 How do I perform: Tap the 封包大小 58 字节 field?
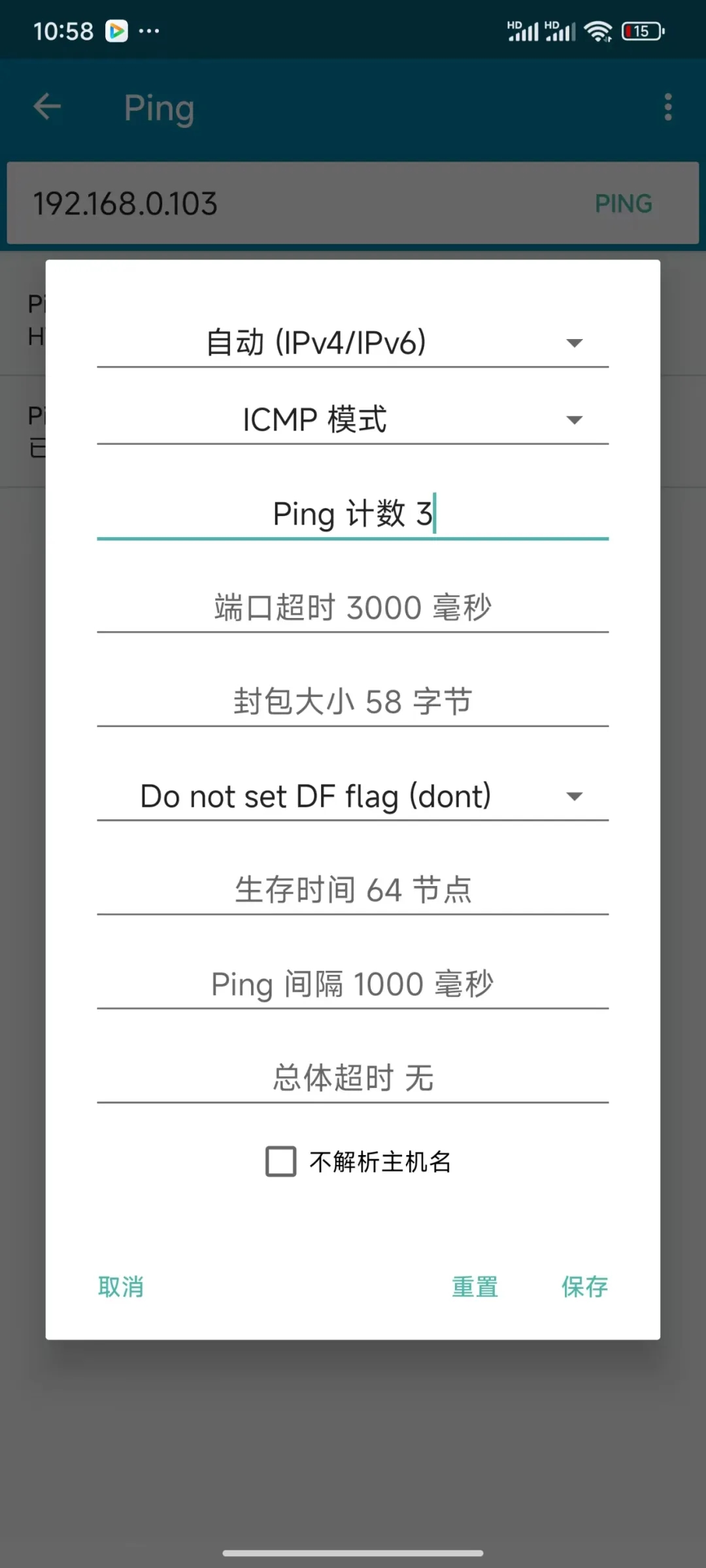pyautogui.click(x=352, y=702)
